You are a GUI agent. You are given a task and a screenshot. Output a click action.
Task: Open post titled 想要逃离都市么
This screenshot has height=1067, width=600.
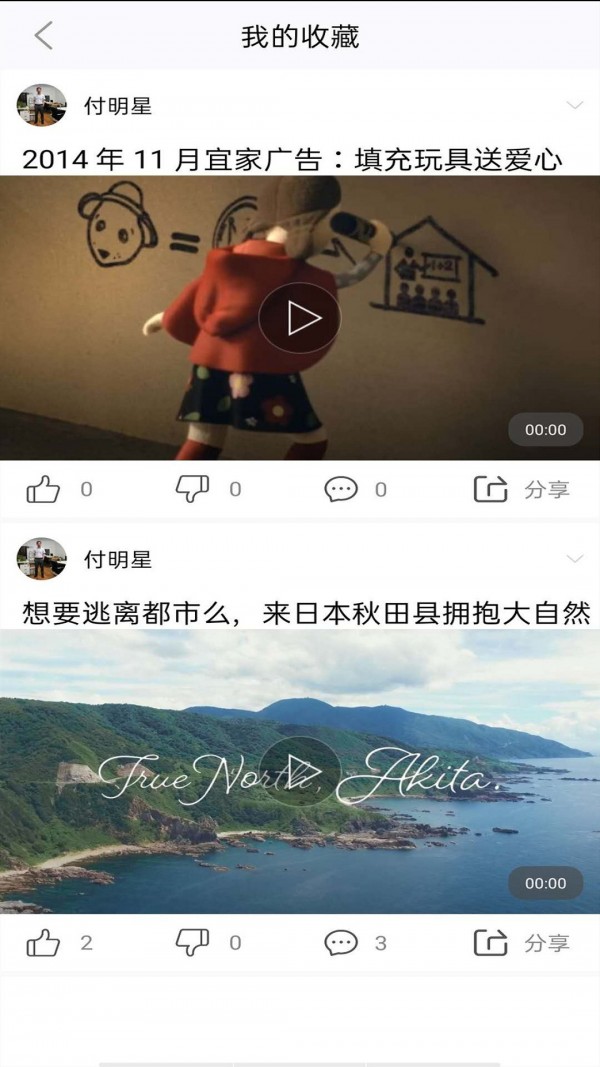tap(305, 611)
